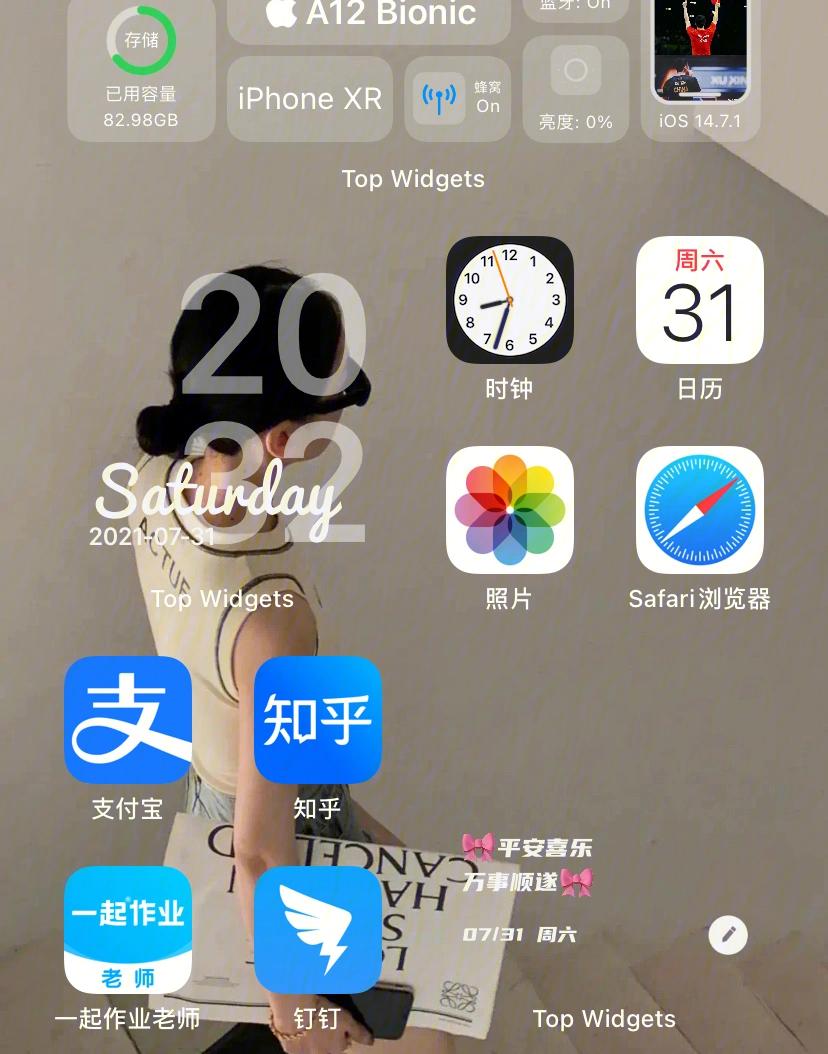Open Safari浏览器
This screenshot has width=828, height=1054.
699,510
